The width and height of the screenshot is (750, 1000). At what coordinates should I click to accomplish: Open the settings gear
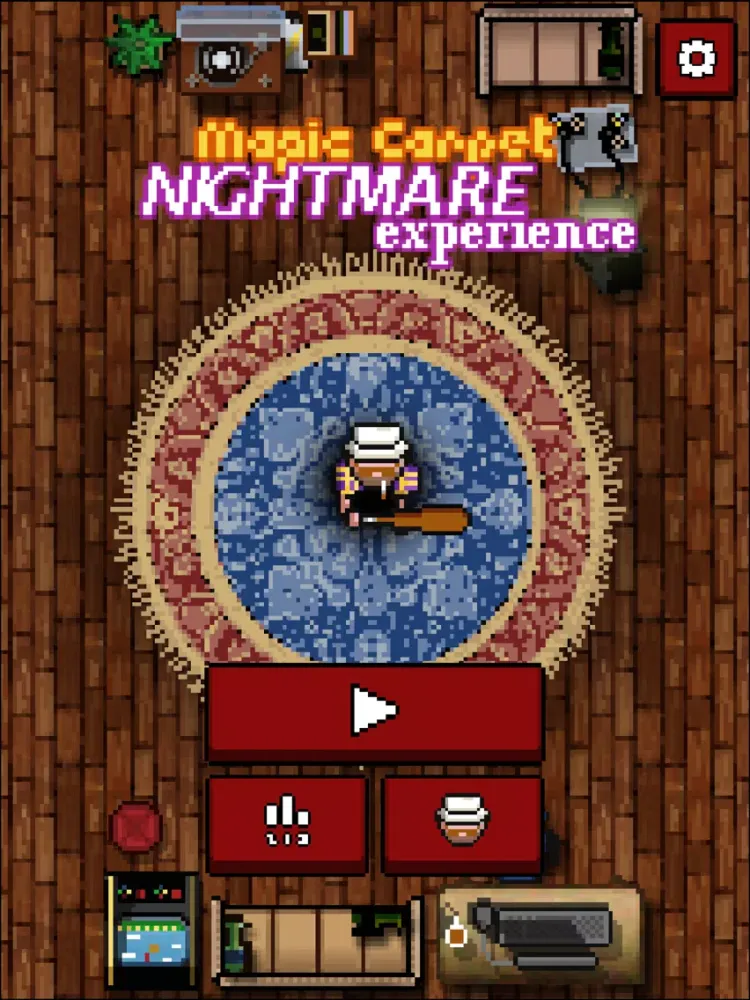coord(697,59)
